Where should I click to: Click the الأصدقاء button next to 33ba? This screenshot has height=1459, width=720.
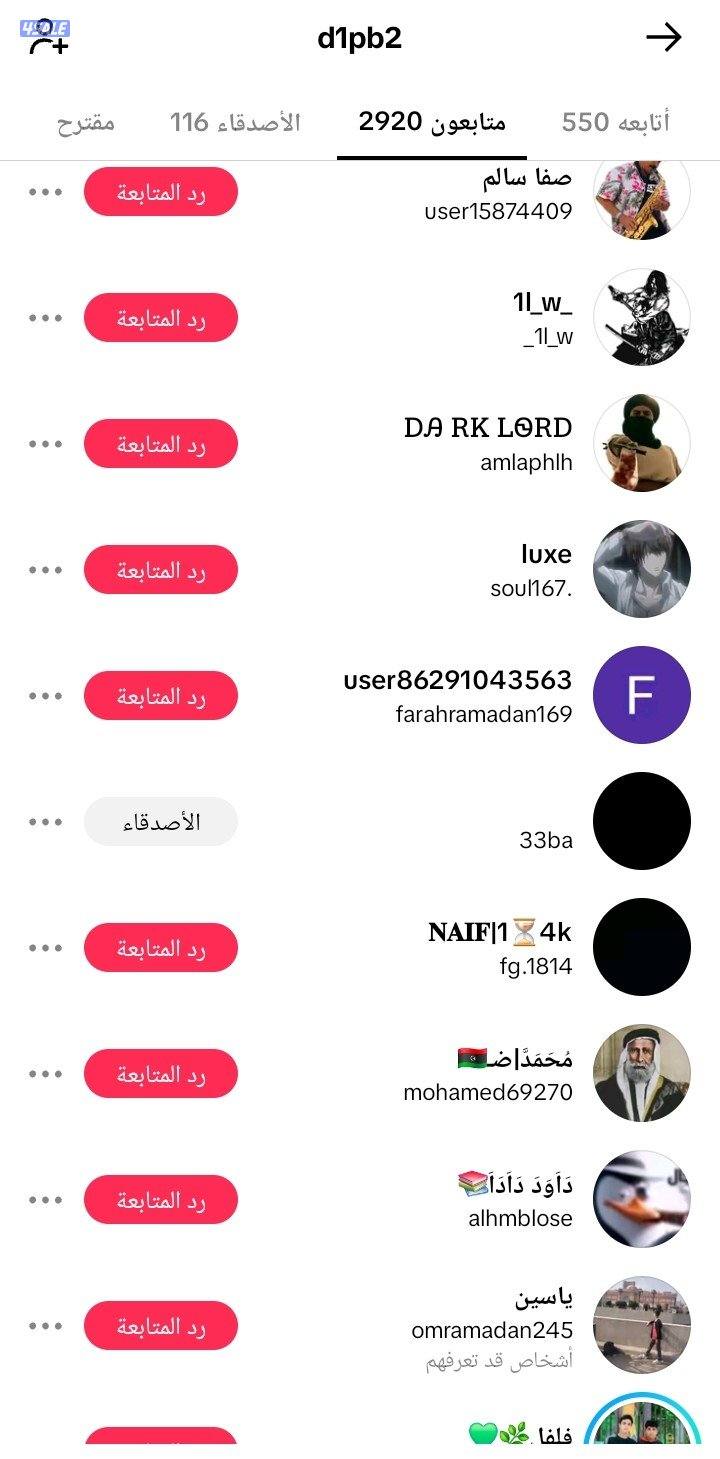tap(161, 821)
